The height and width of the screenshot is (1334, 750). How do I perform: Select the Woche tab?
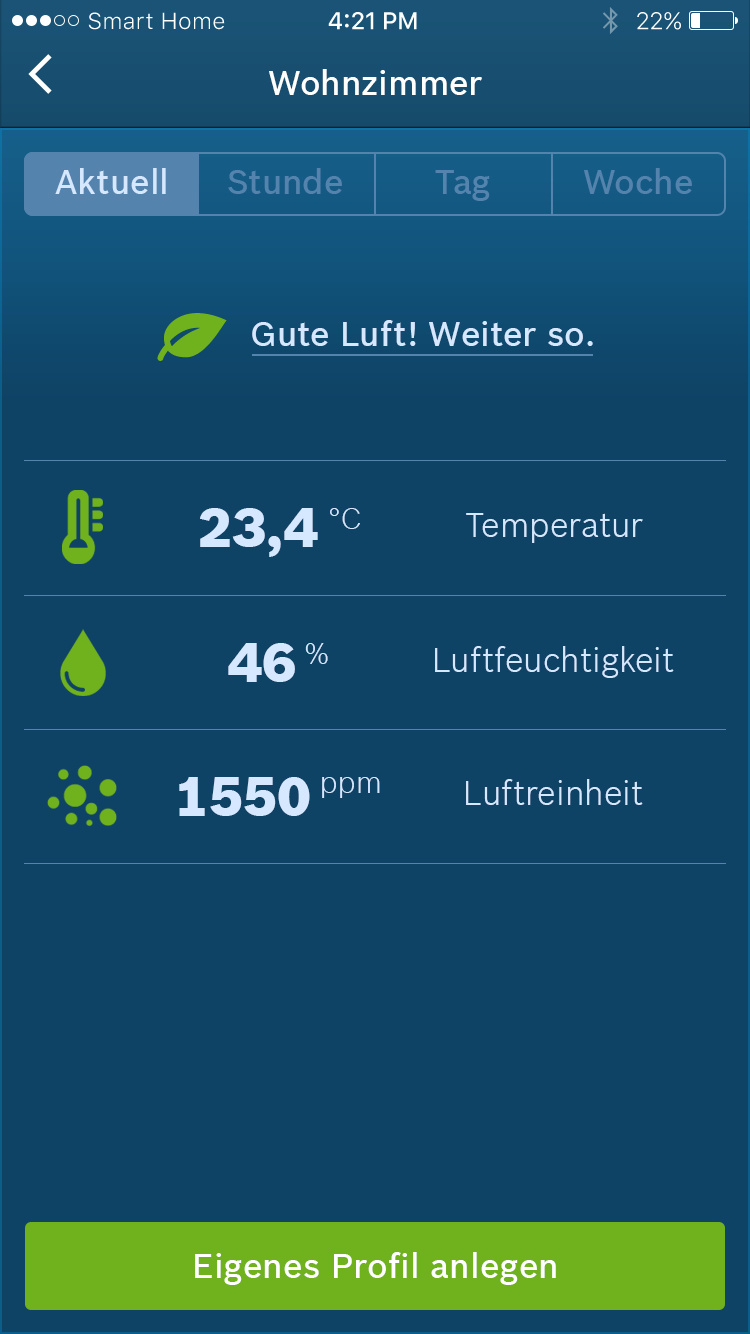pos(639,183)
